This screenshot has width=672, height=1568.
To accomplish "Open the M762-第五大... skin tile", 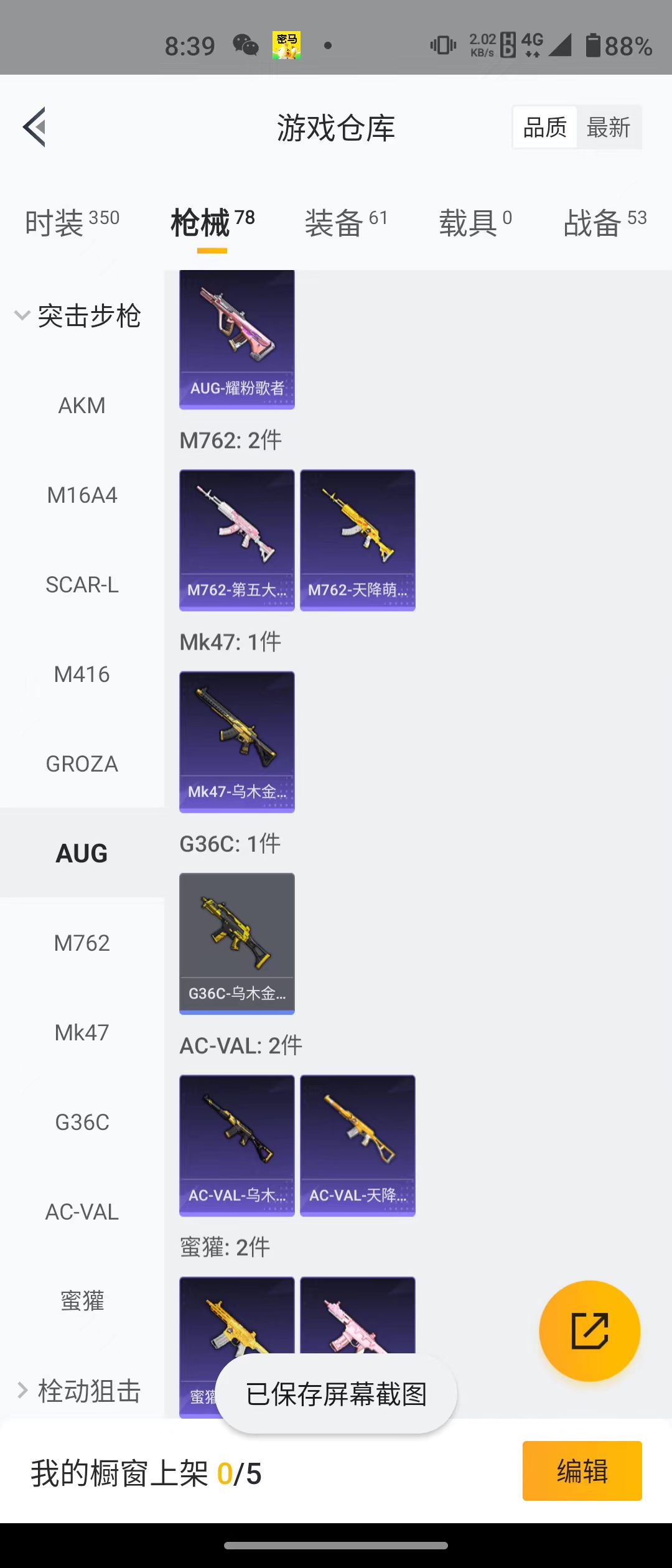I will (x=237, y=540).
